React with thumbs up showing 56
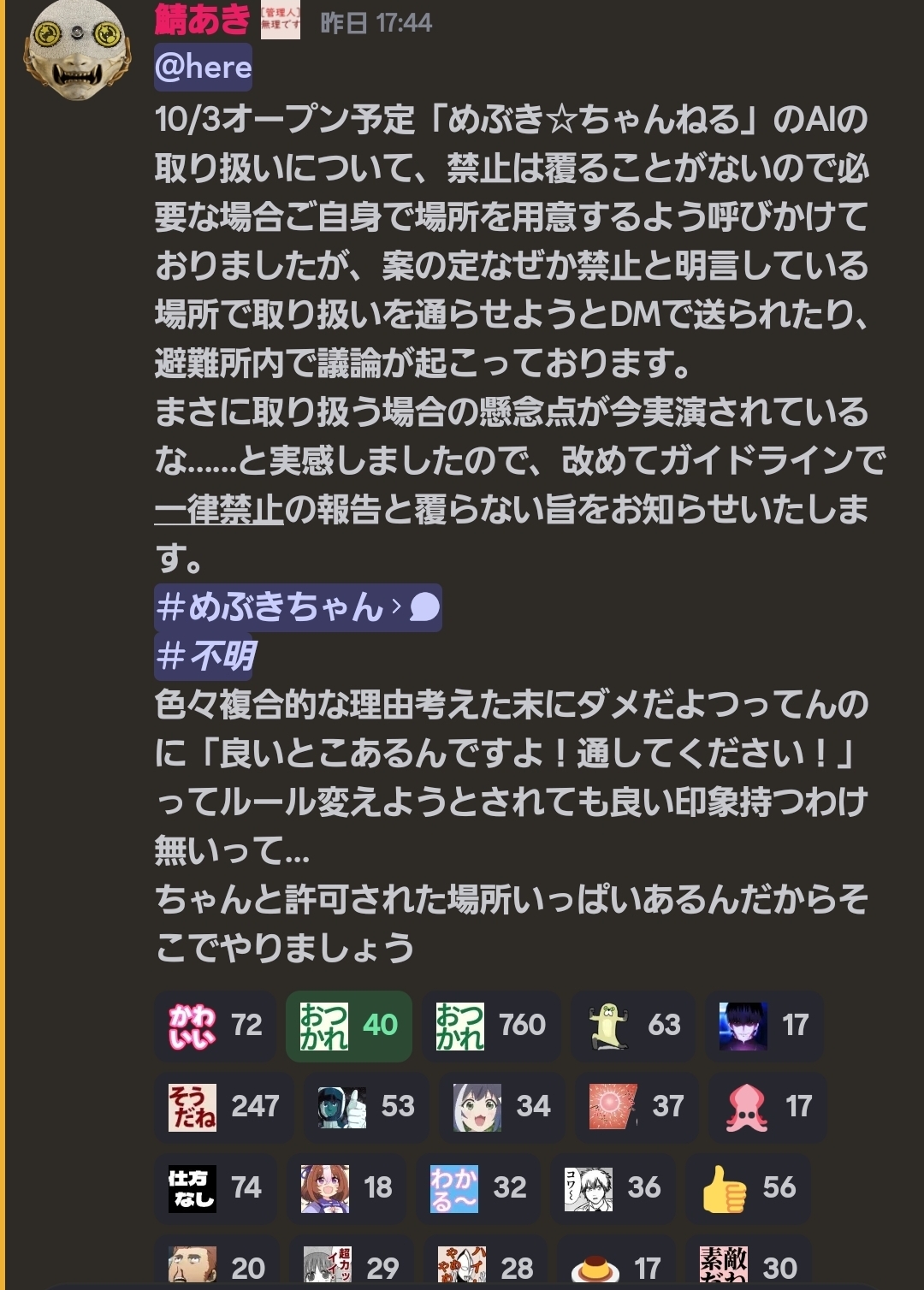This screenshot has width=924, height=1290. [749, 1188]
